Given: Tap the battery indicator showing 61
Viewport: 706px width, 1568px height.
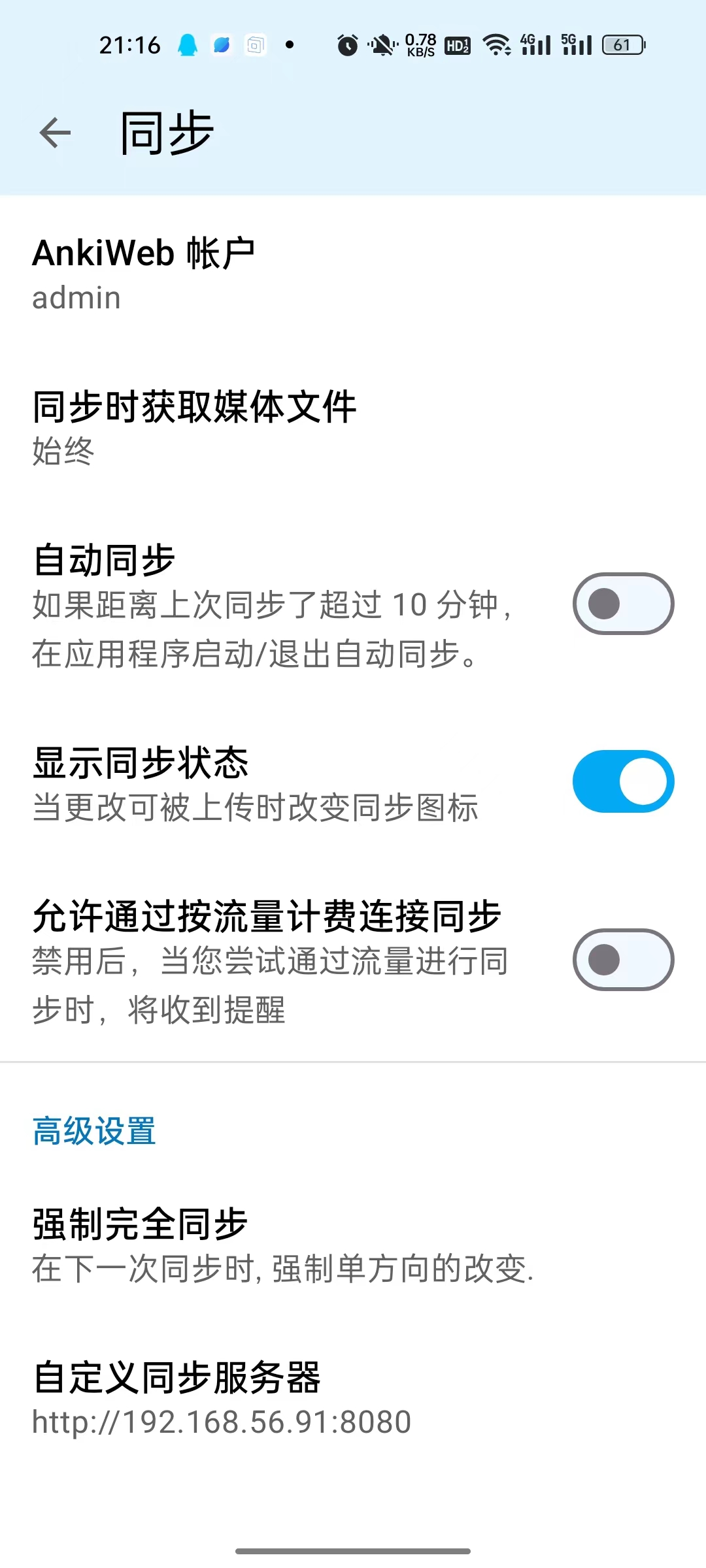Looking at the screenshot, I should [x=621, y=44].
